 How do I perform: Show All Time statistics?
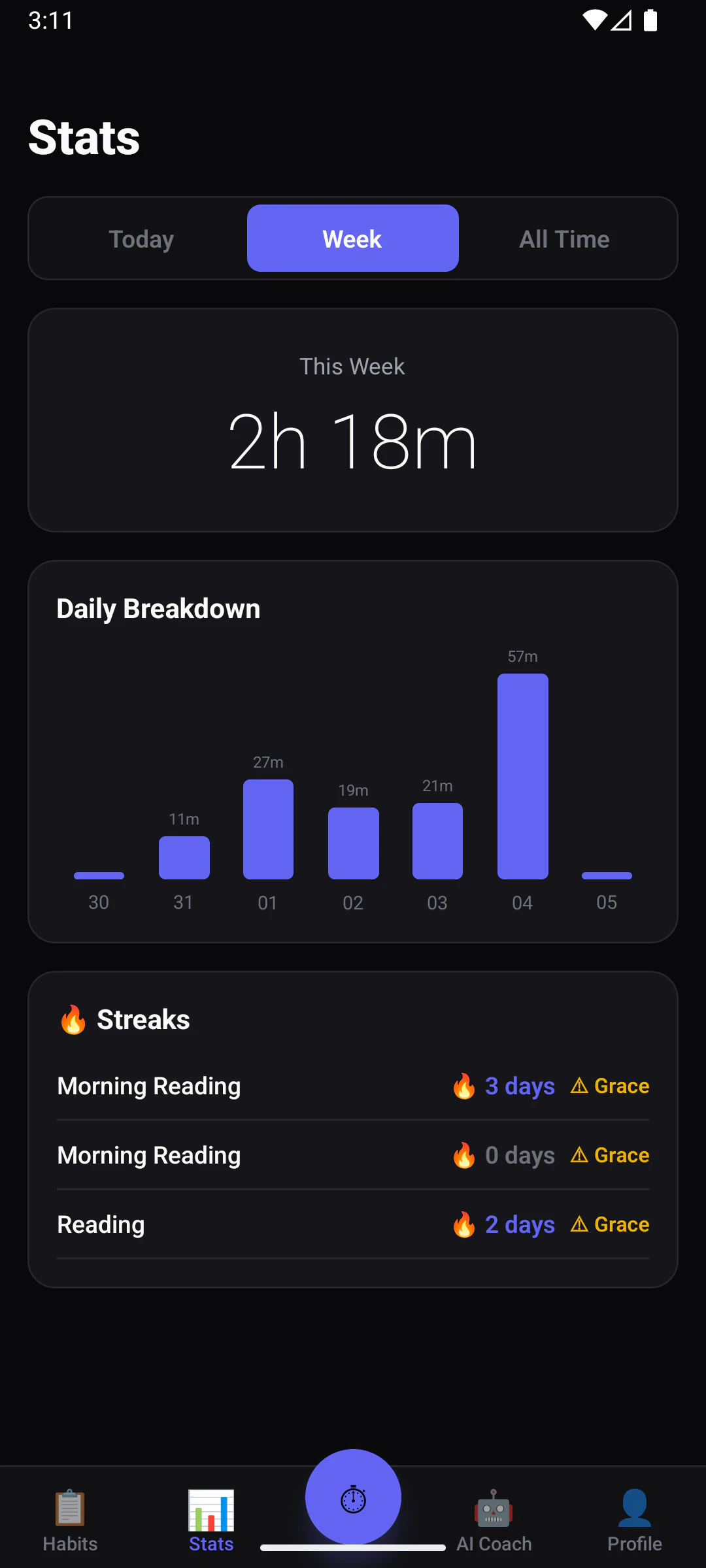pyautogui.click(x=564, y=239)
